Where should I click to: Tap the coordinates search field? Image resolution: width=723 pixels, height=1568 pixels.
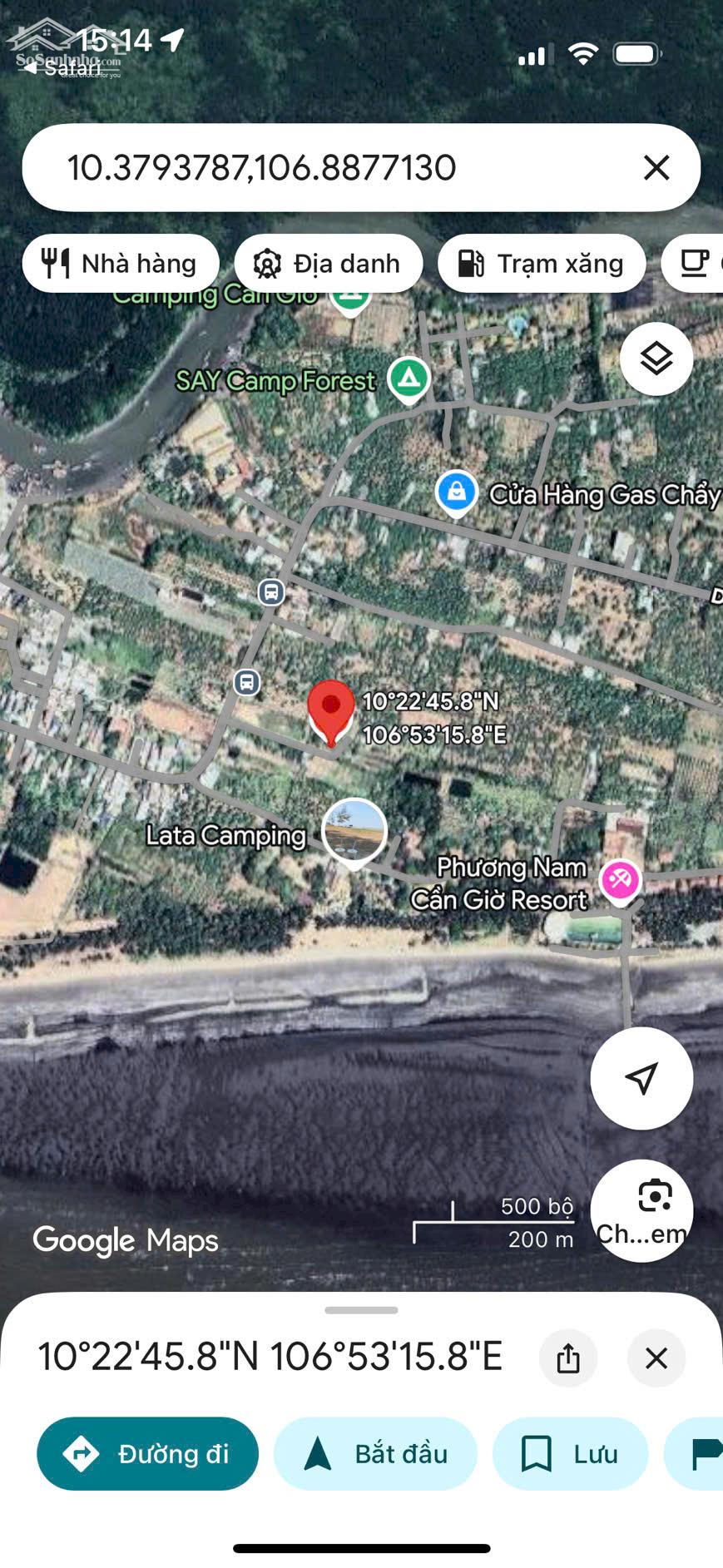point(333,168)
